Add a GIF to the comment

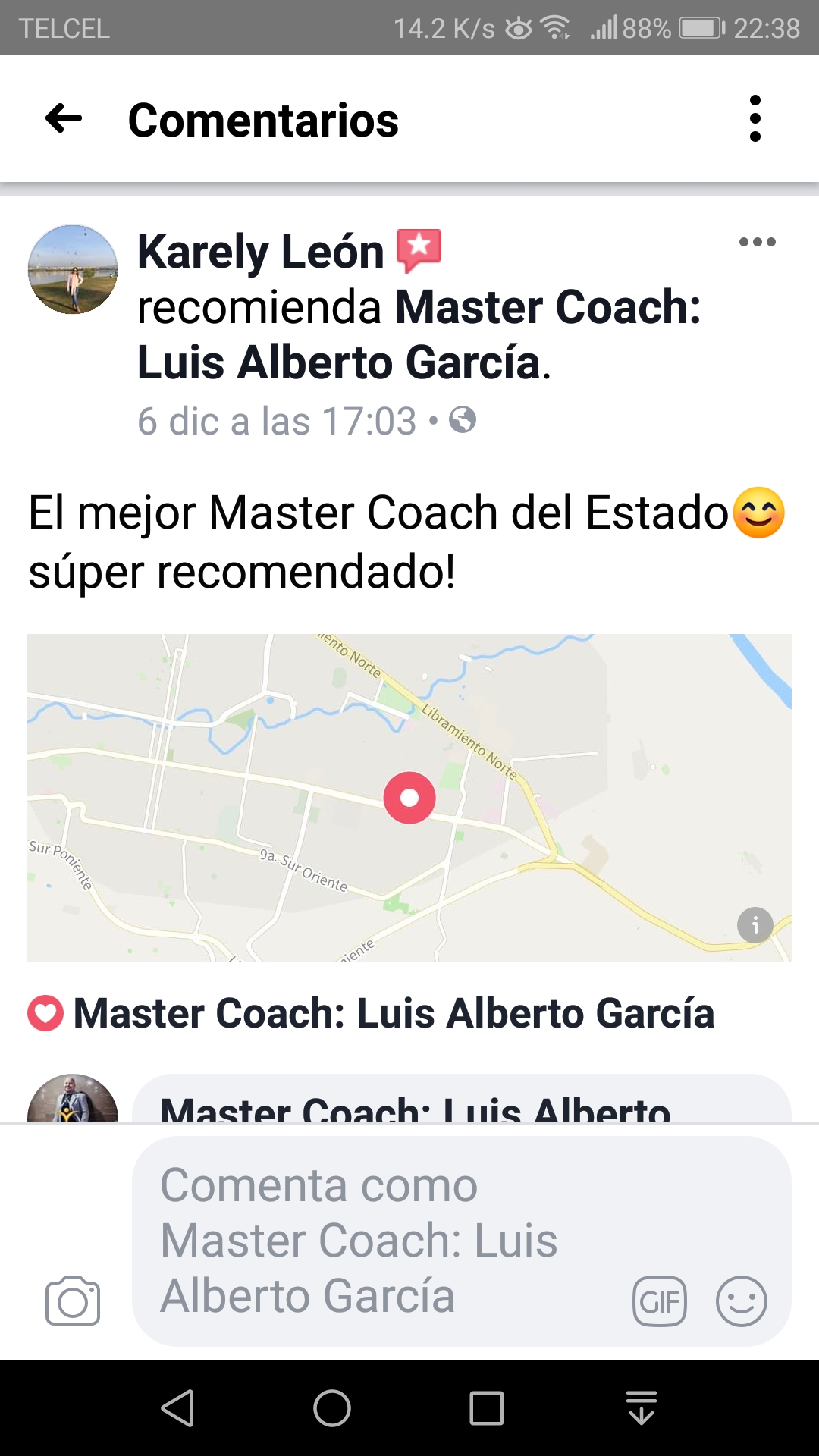[x=660, y=1301]
